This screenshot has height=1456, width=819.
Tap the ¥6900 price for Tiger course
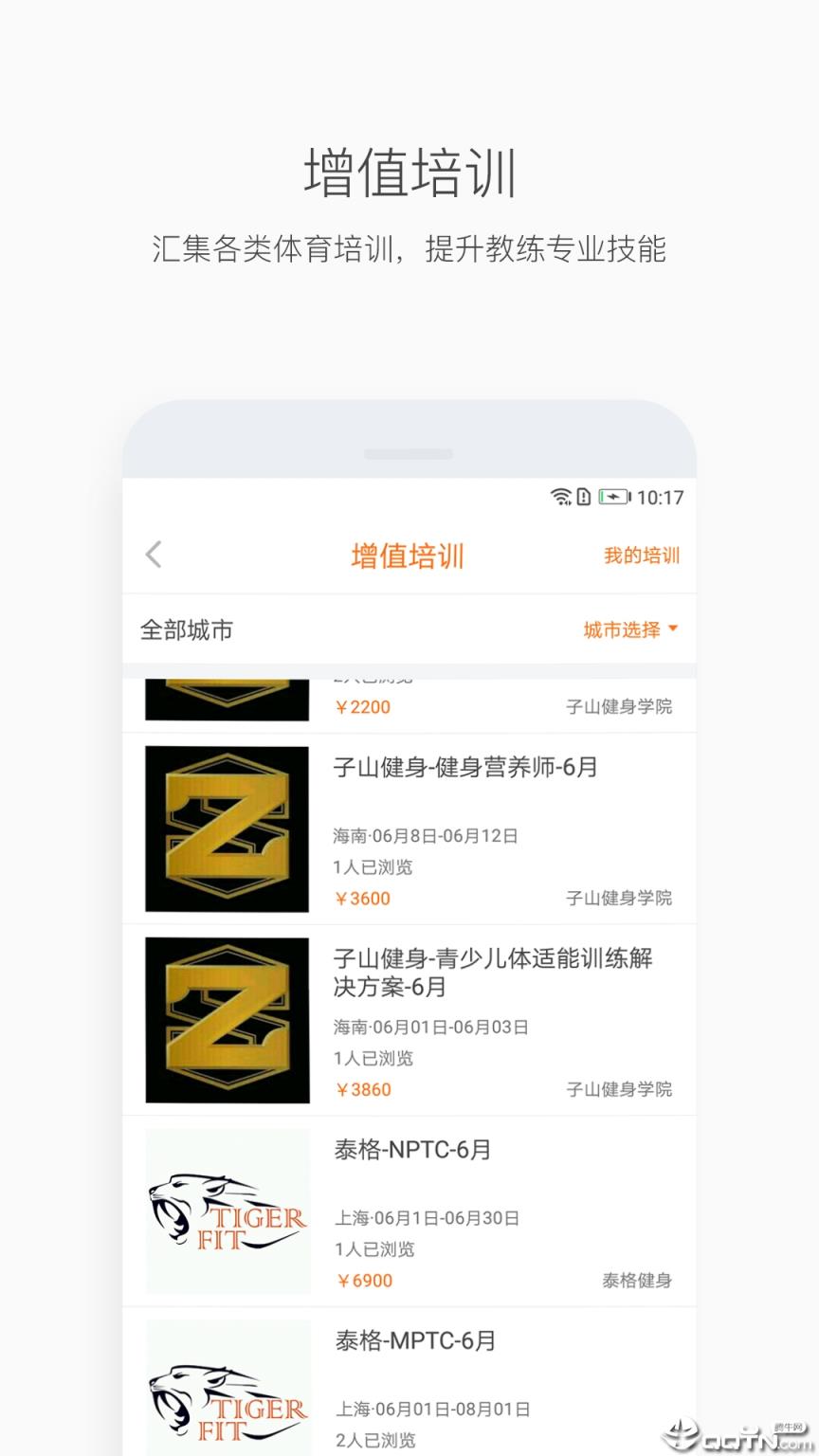[365, 1280]
